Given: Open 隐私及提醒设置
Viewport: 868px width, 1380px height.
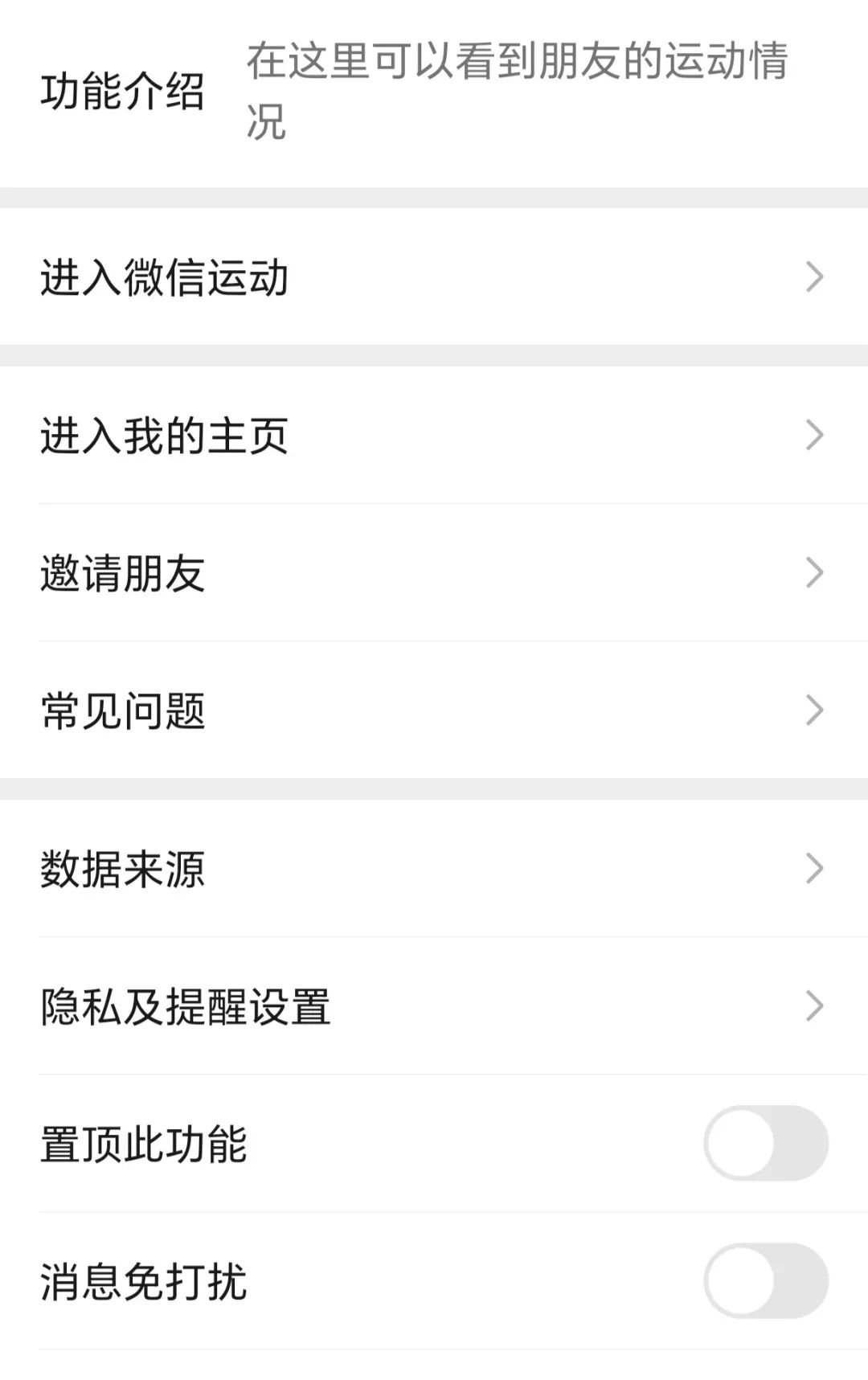Looking at the screenshot, I should point(434,1006).
